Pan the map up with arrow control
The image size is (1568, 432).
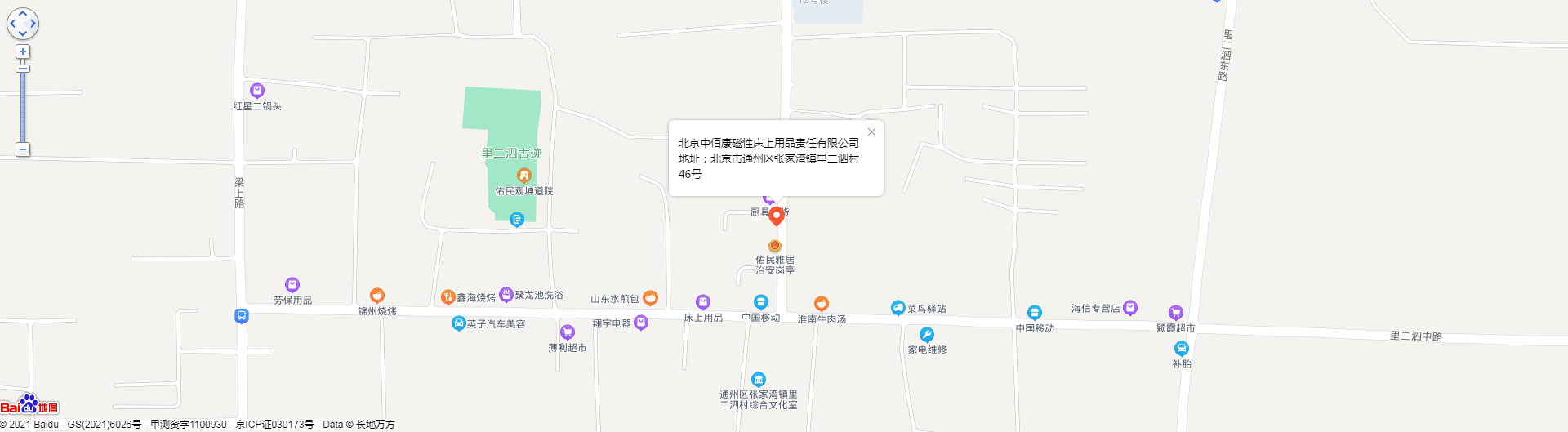tap(23, 14)
